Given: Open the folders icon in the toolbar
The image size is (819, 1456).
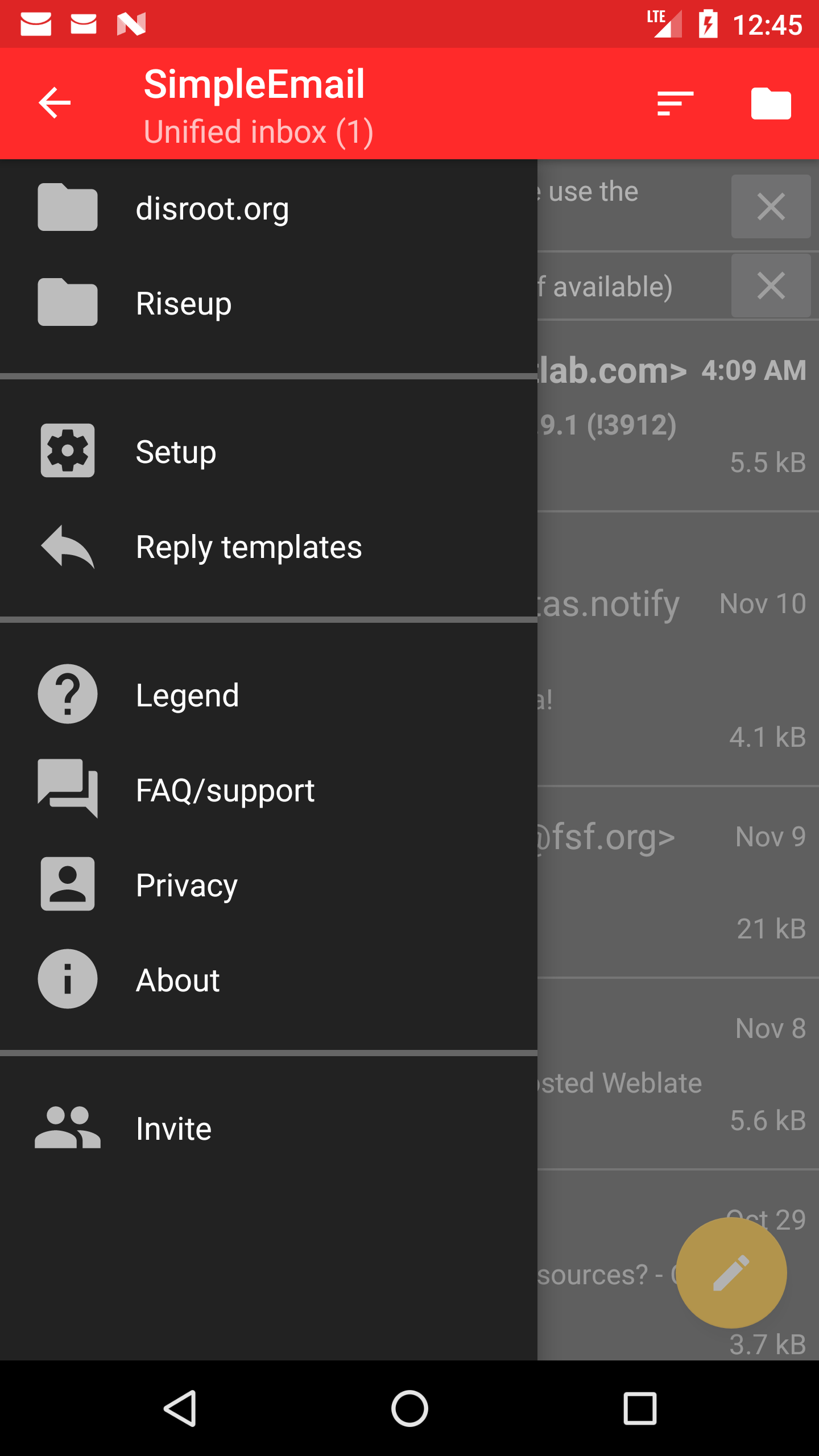Looking at the screenshot, I should pos(771,103).
